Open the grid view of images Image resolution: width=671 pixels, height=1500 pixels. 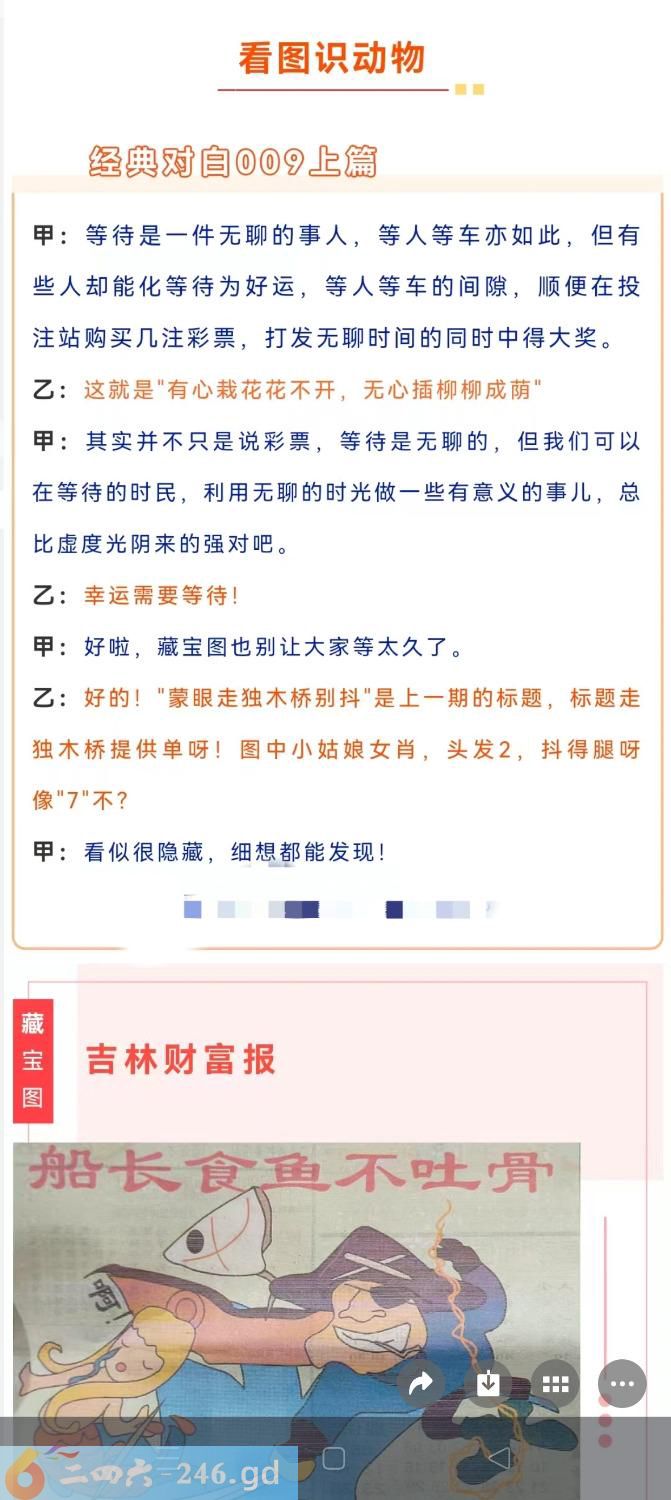pyautogui.click(x=555, y=1384)
